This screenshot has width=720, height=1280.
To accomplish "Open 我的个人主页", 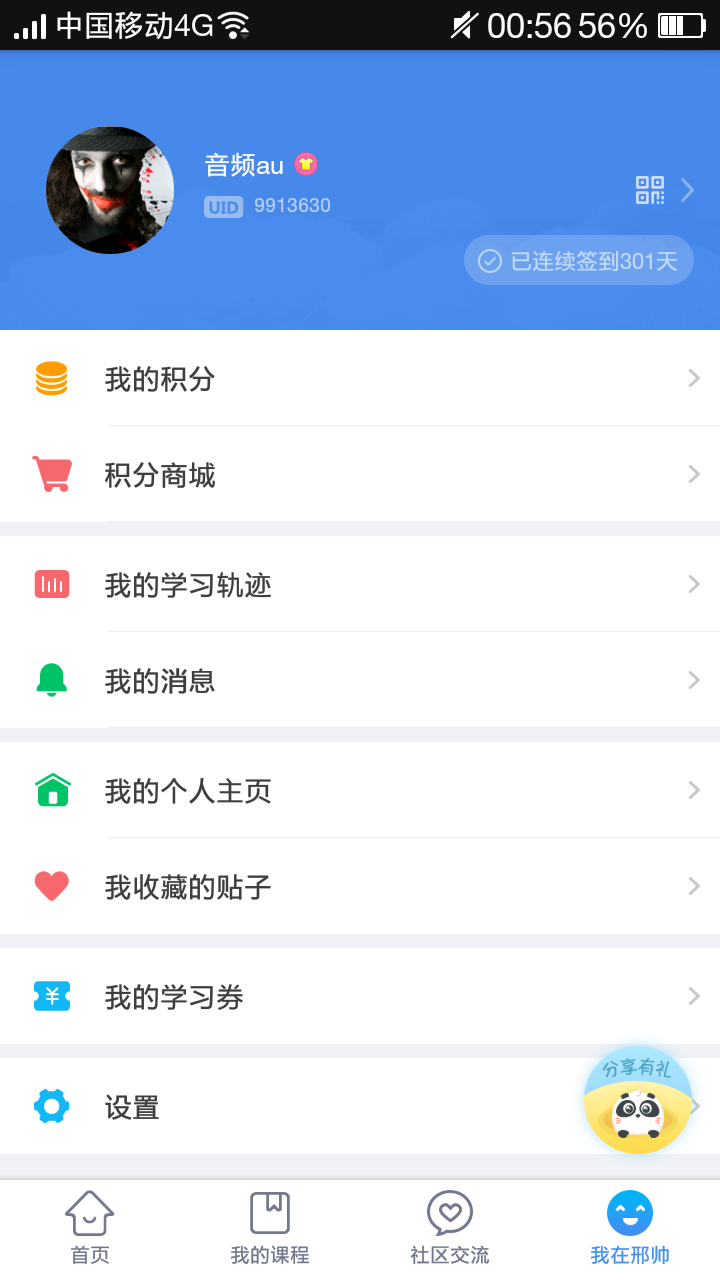I will point(360,791).
